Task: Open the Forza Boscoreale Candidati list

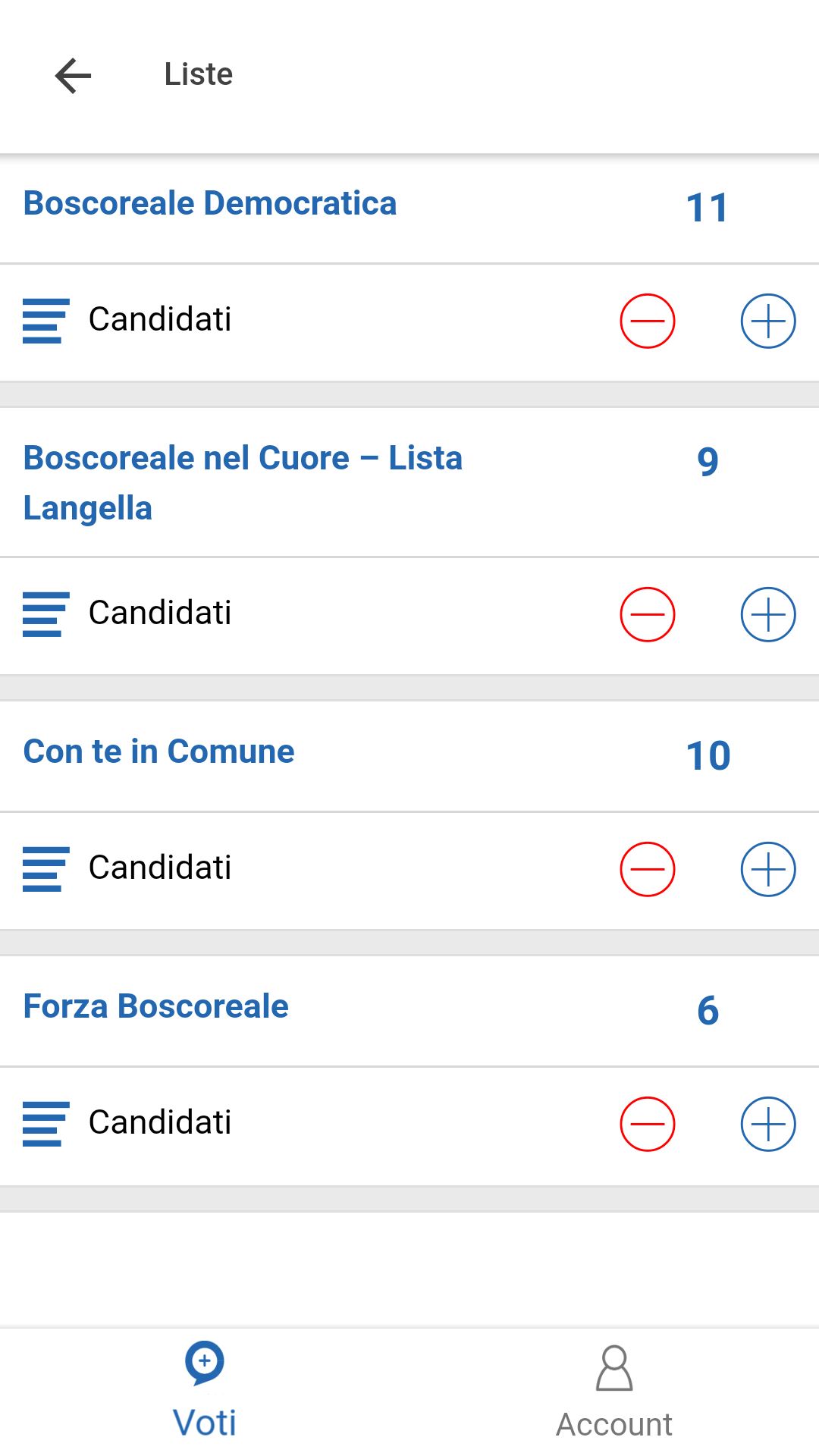Action: (127, 1123)
